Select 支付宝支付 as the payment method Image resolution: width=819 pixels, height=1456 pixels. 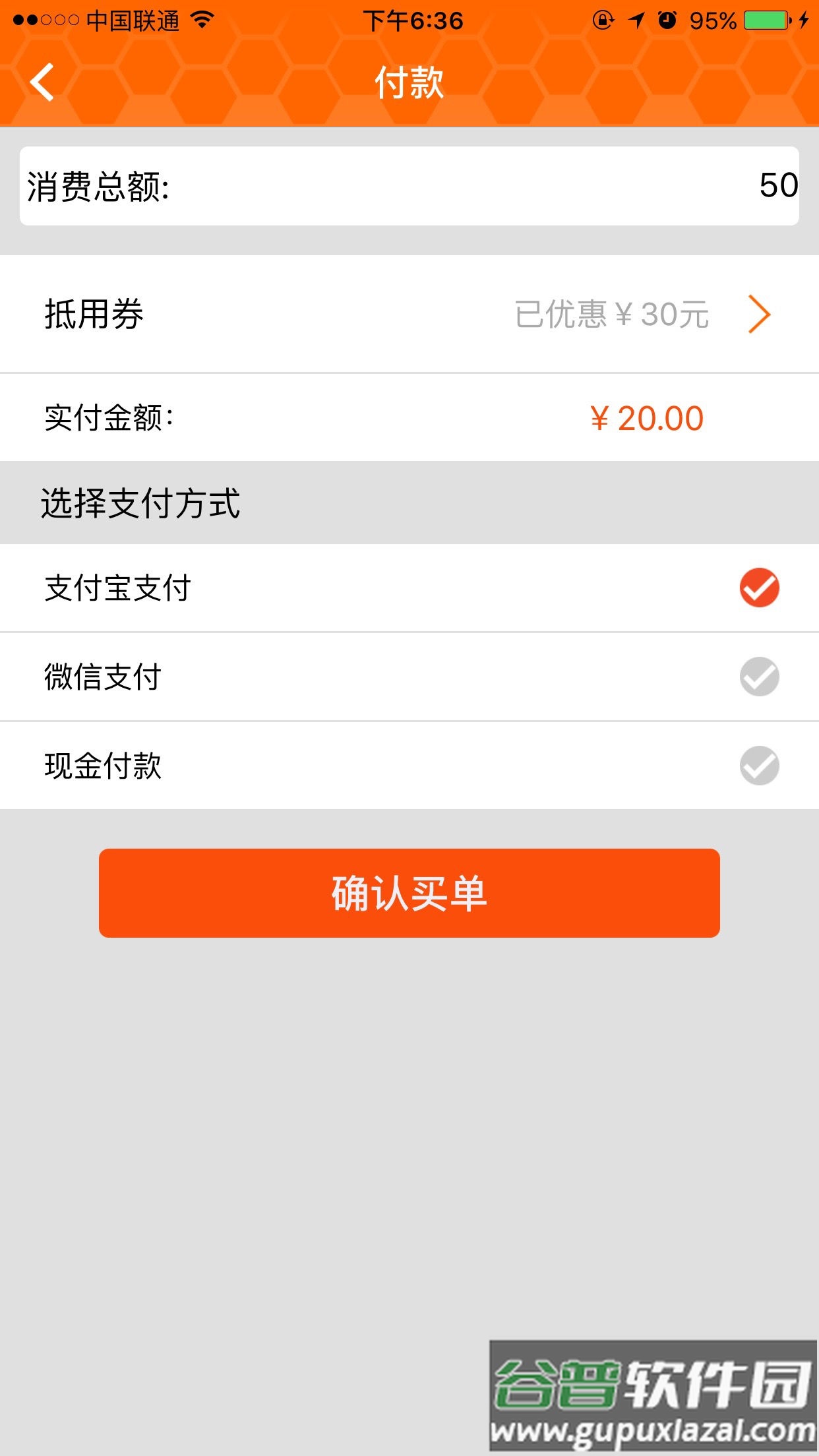pos(760,588)
